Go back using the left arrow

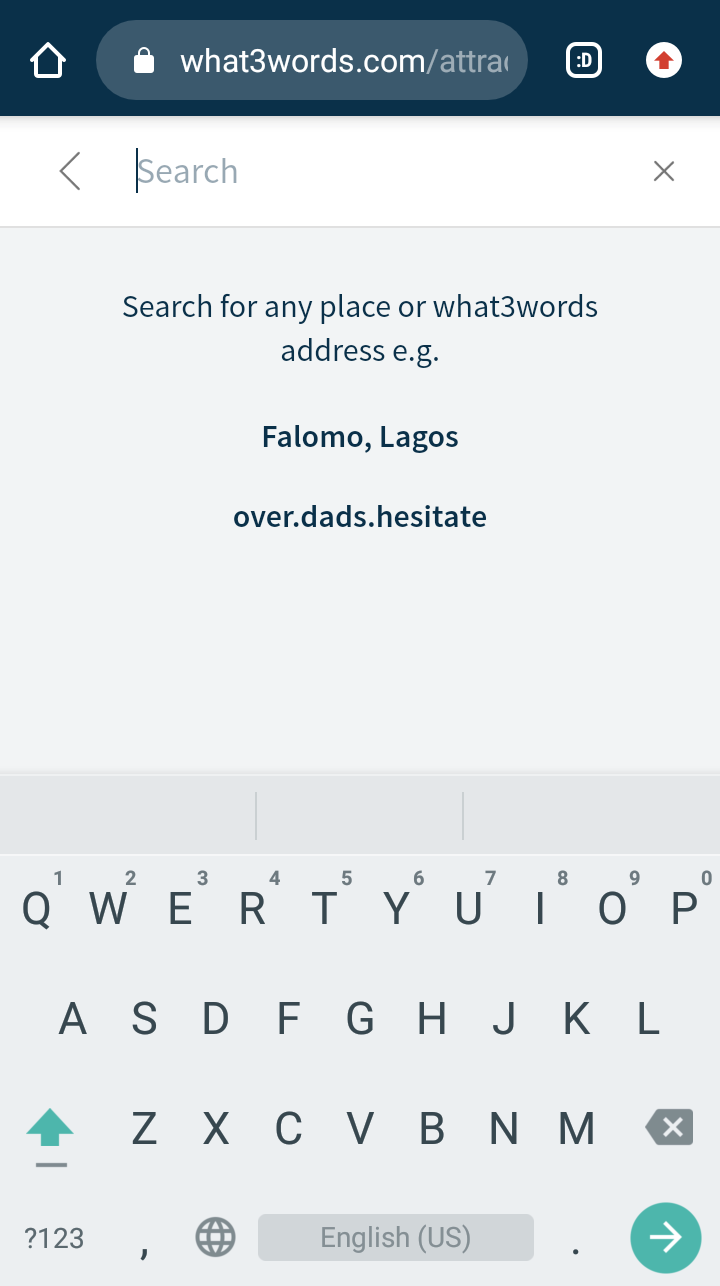(x=70, y=171)
